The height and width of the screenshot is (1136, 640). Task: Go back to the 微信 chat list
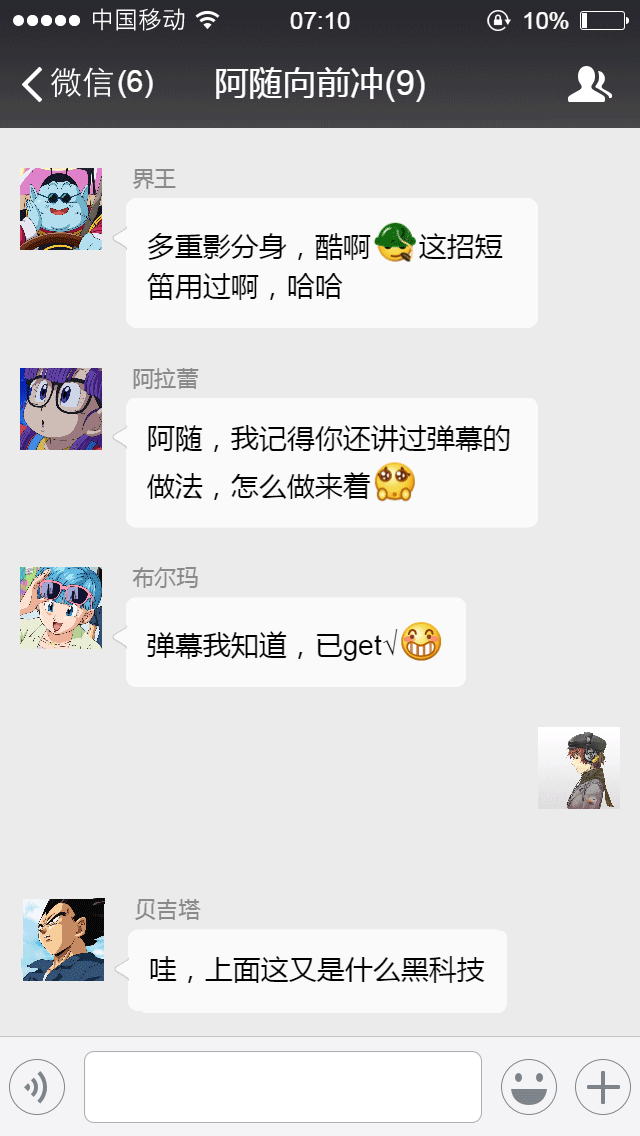(87, 83)
